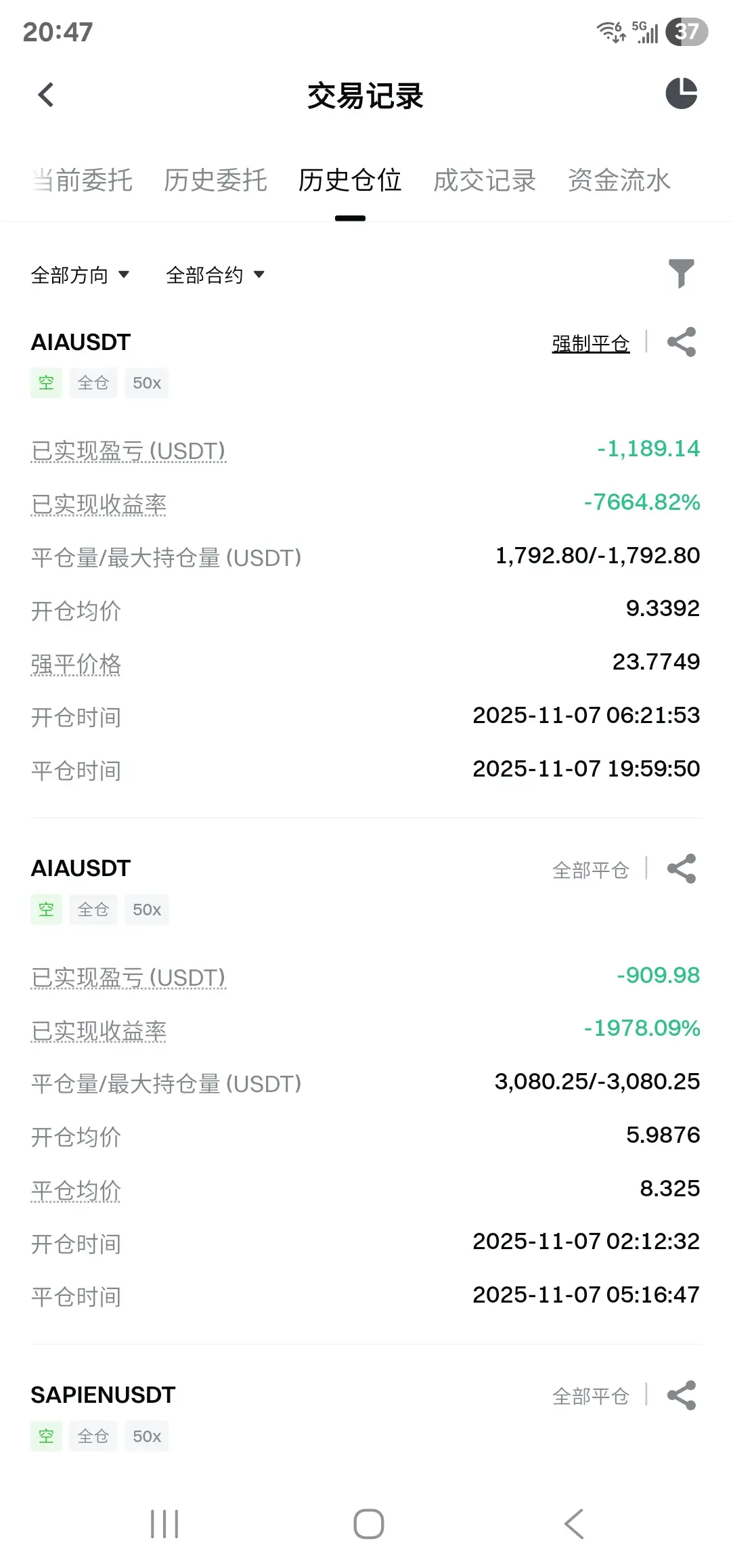Screen dimensions: 731x1568
Task: Select the 历史仓位 tab
Action: (350, 181)
